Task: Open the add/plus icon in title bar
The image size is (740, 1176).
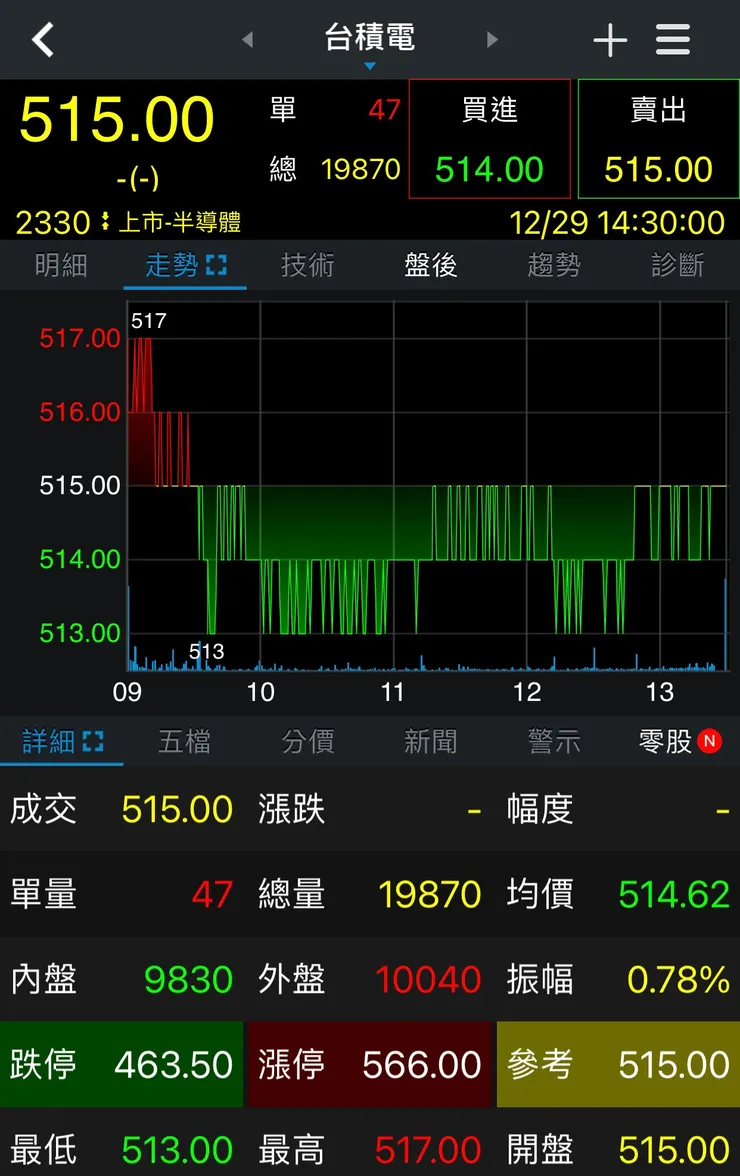Action: 610,39
